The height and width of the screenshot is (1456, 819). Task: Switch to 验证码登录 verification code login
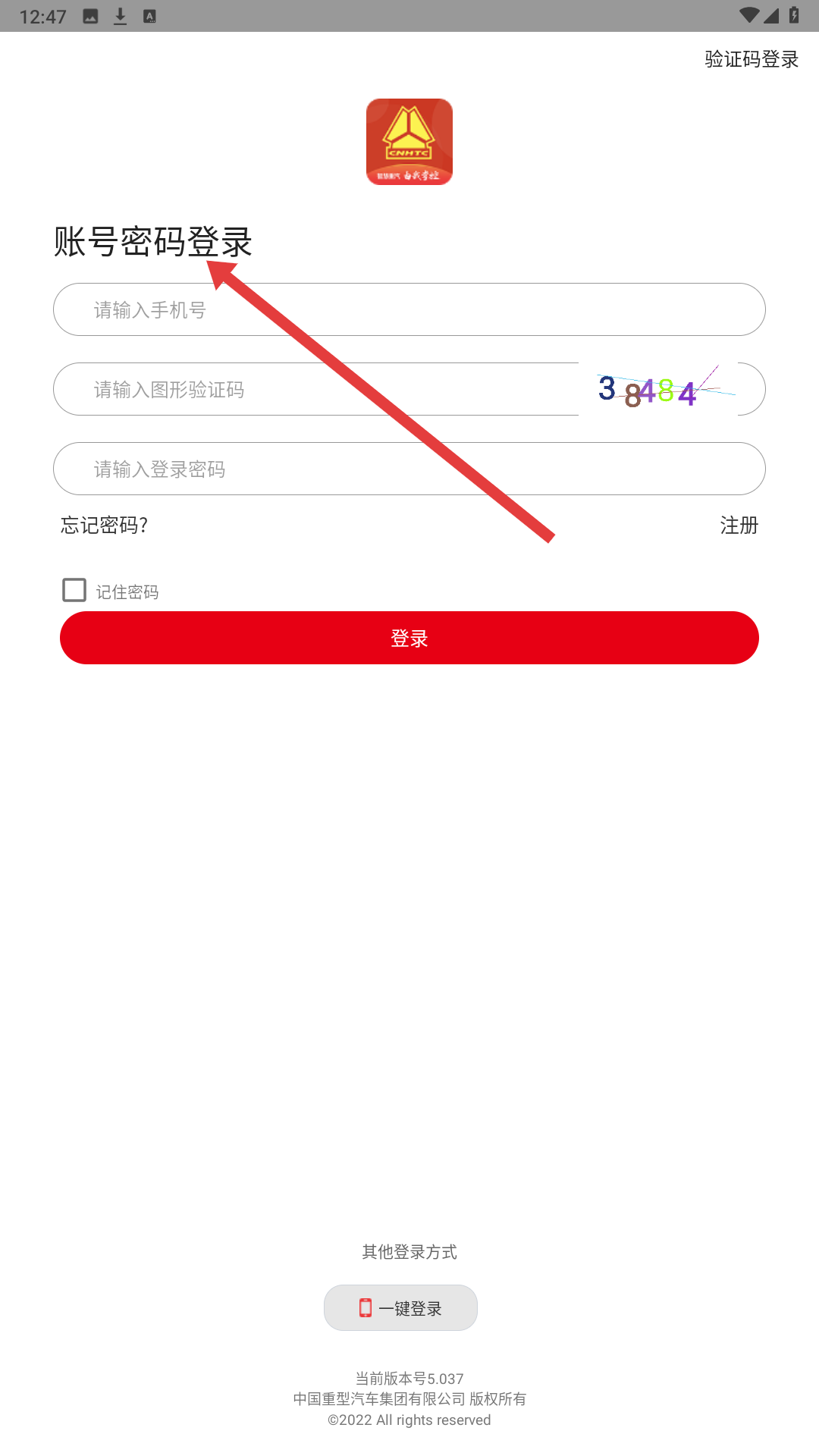click(751, 59)
